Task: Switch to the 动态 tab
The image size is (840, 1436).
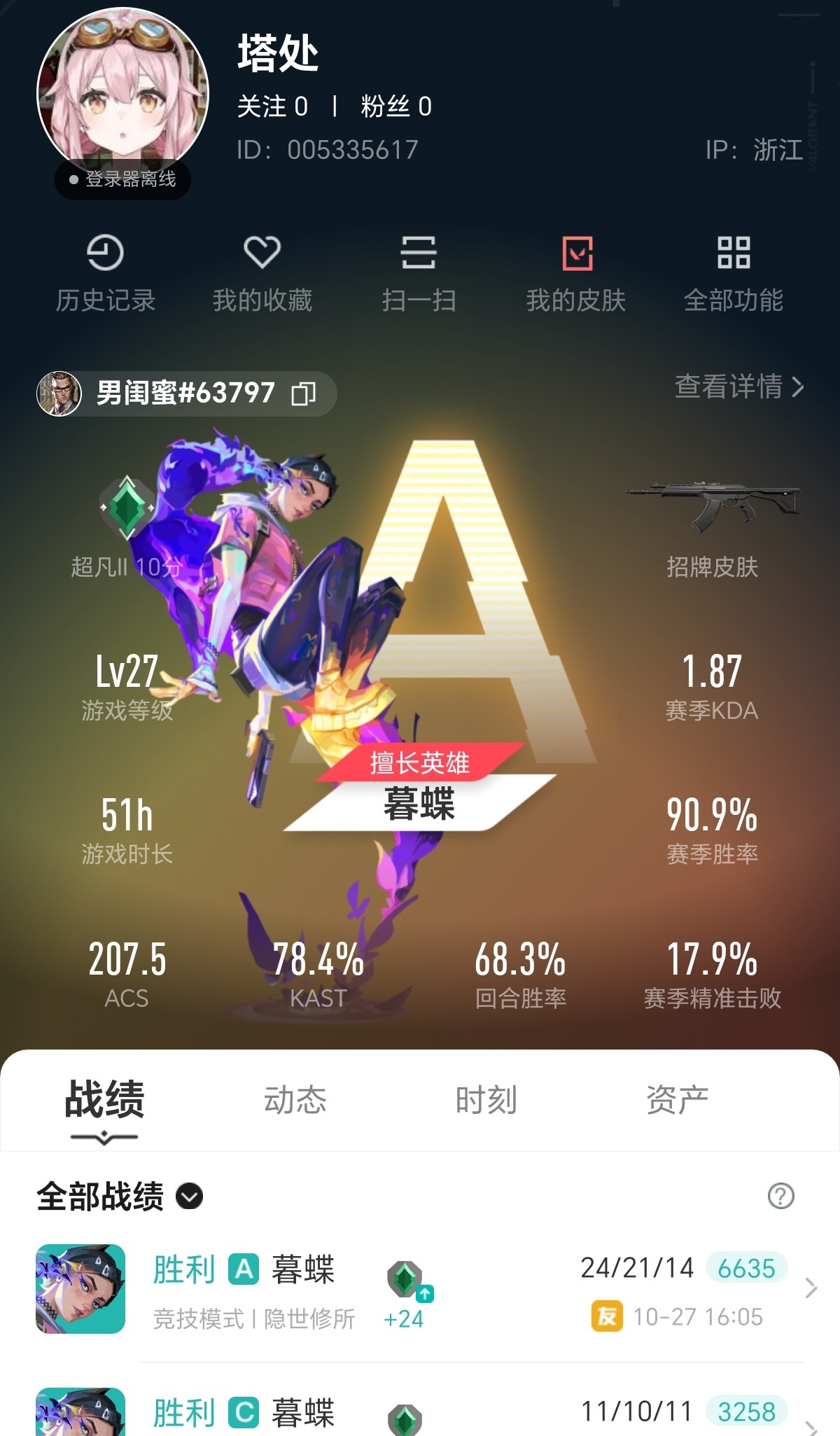Action: tap(295, 1100)
